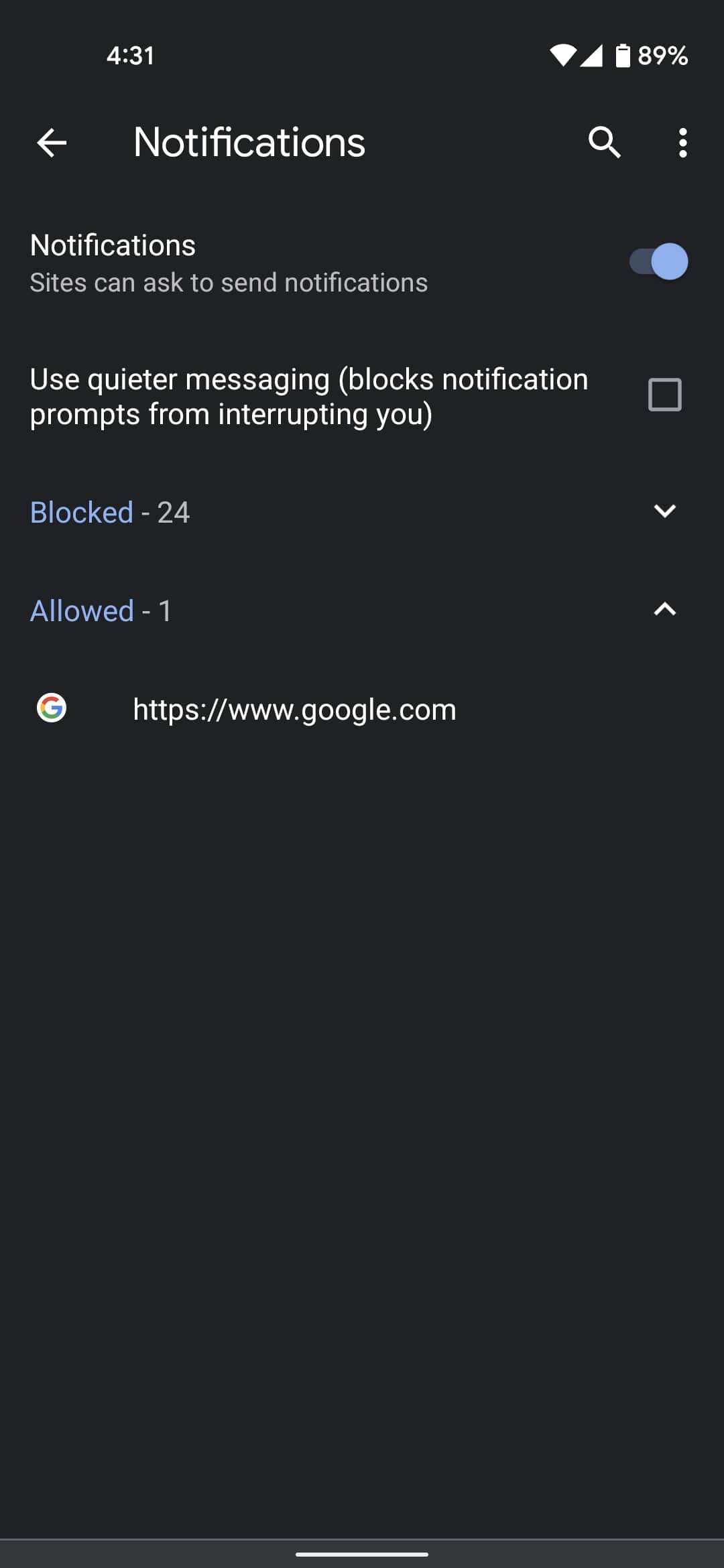Open https://www.google.com site settings

(362, 709)
